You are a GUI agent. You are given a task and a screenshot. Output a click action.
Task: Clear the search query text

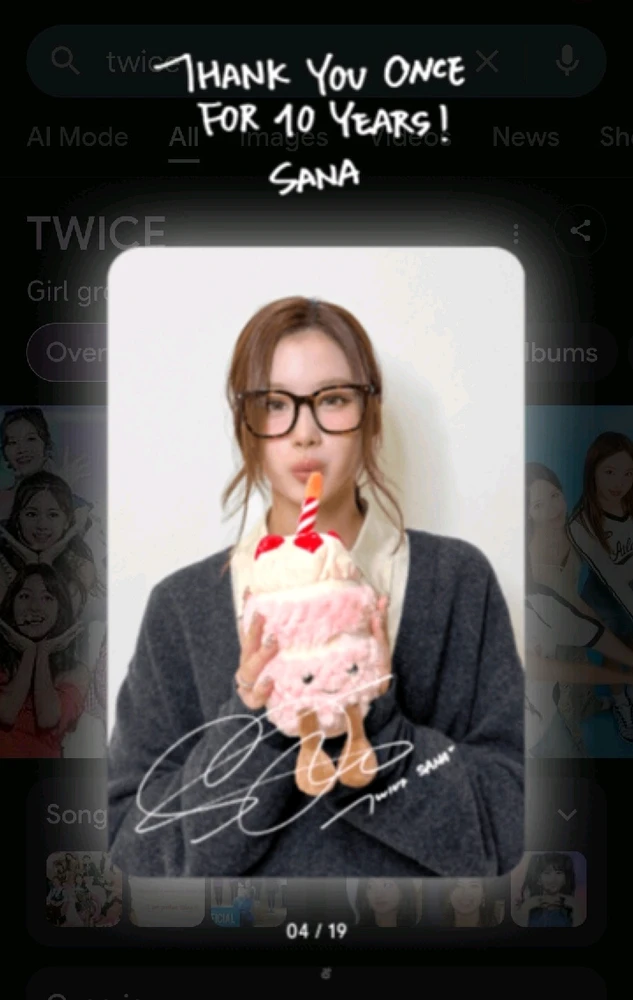487,62
